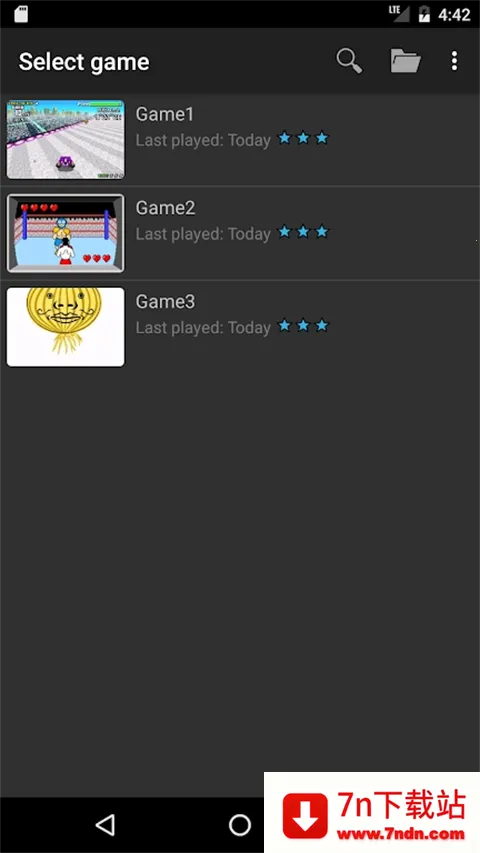Tap the system back button

pos(105,825)
